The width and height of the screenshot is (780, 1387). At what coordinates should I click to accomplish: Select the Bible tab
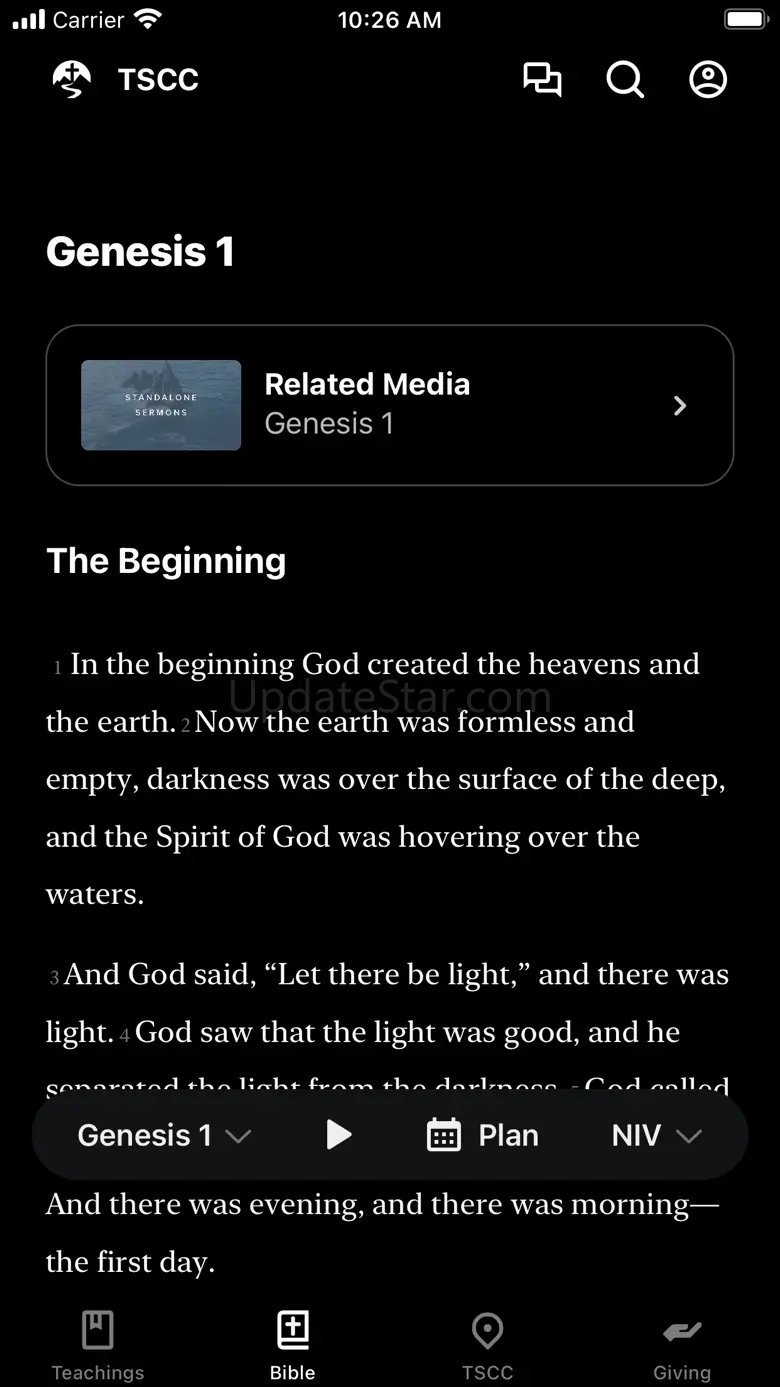[x=293, y=1346]
